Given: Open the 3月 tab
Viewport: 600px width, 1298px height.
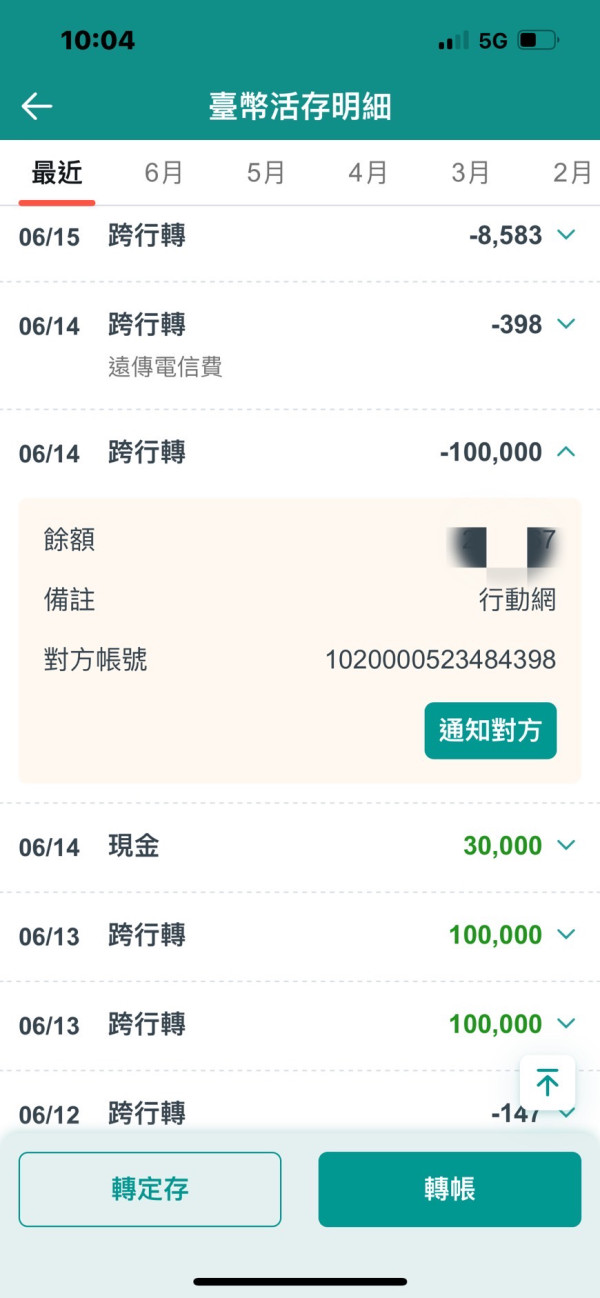Looking at the screenshot, I should (x=470, y=172).
